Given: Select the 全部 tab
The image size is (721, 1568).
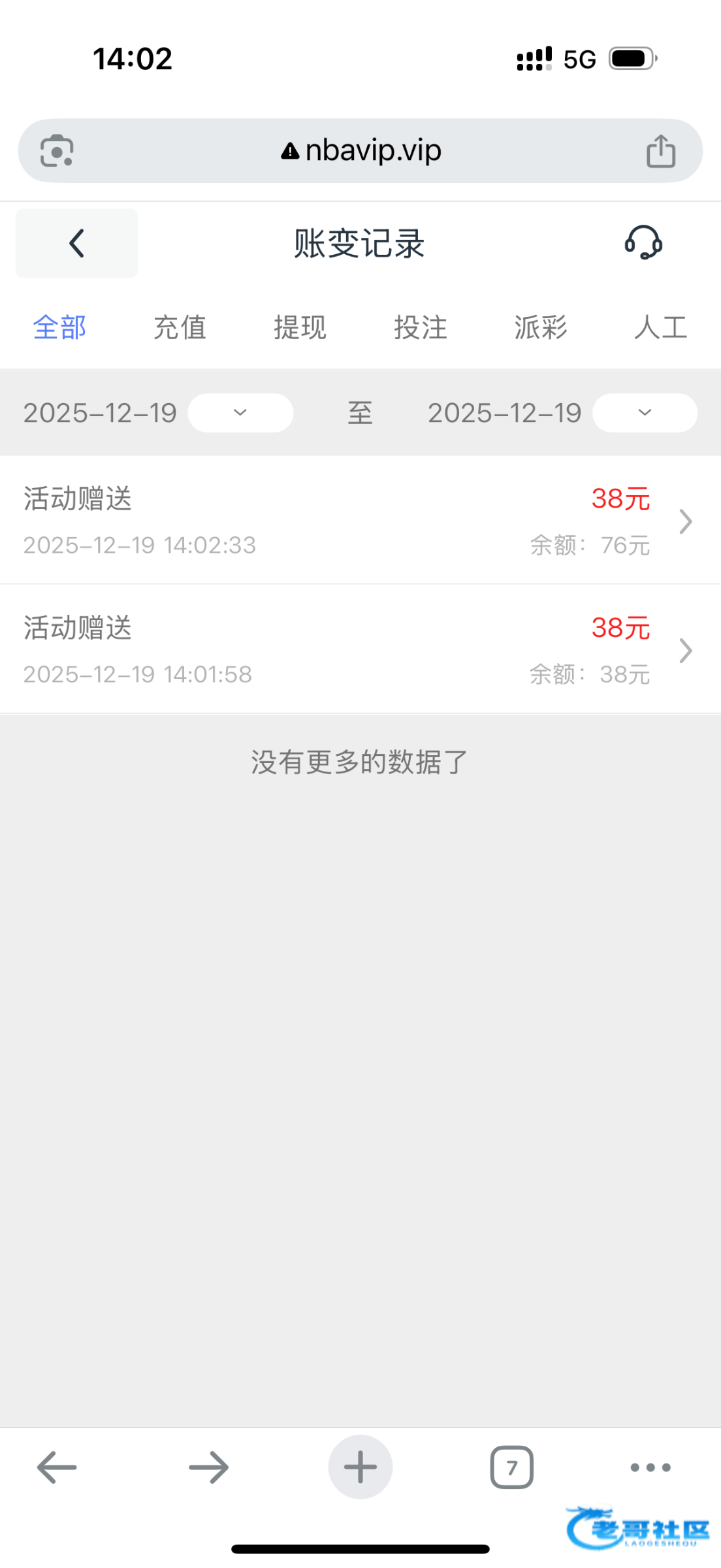Looking at the screenshot, I should [x=59, y=327].
